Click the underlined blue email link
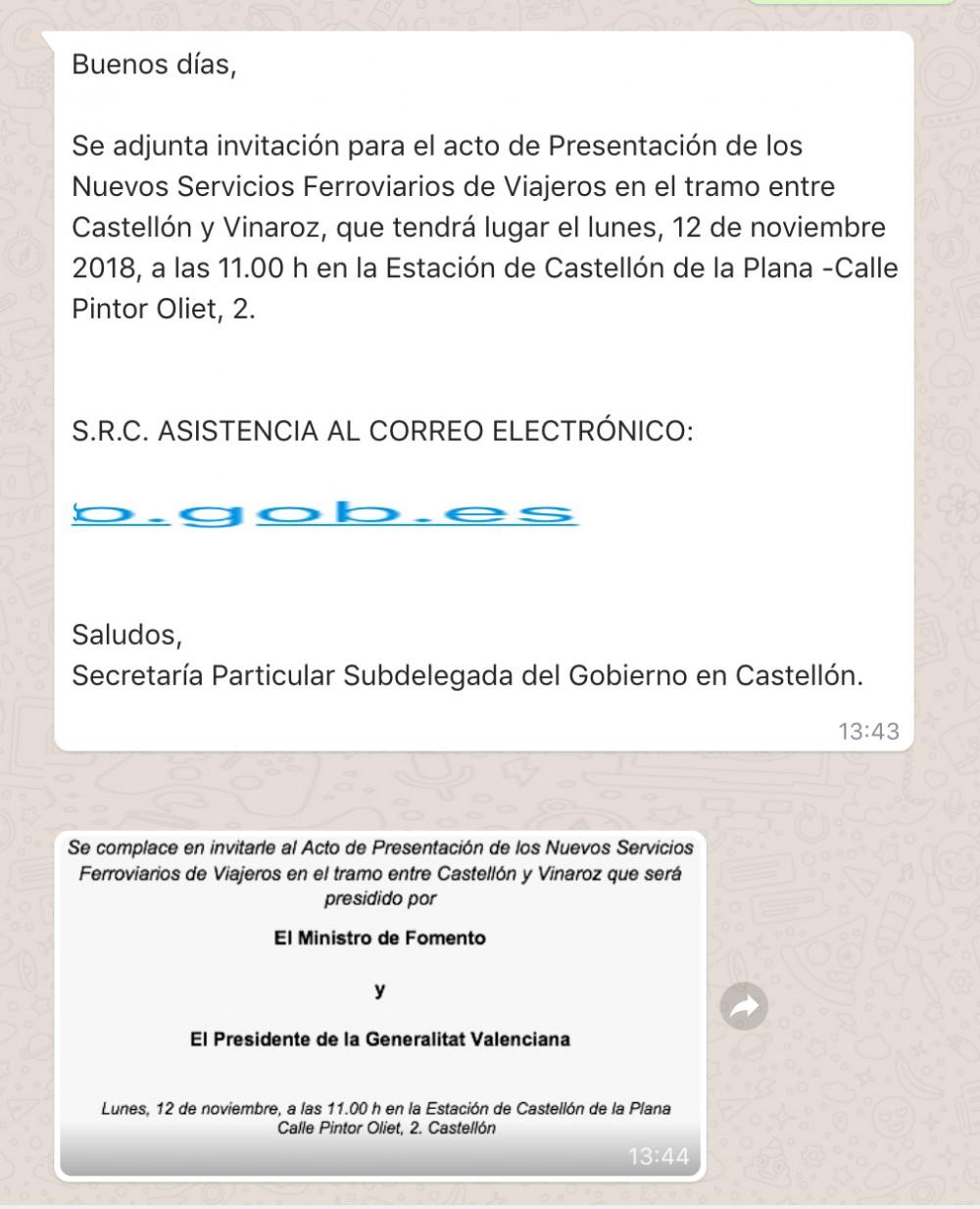Image resolution: width=980 pixels, height=1209 pixels. [x=323, y=510]
